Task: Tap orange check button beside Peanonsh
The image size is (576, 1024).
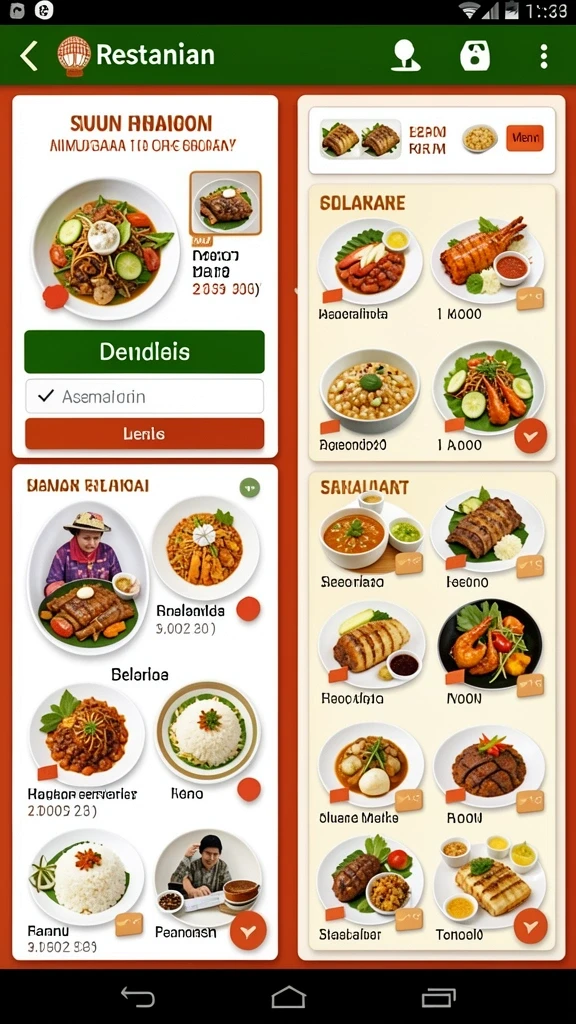Action: (x=248, y=930)
